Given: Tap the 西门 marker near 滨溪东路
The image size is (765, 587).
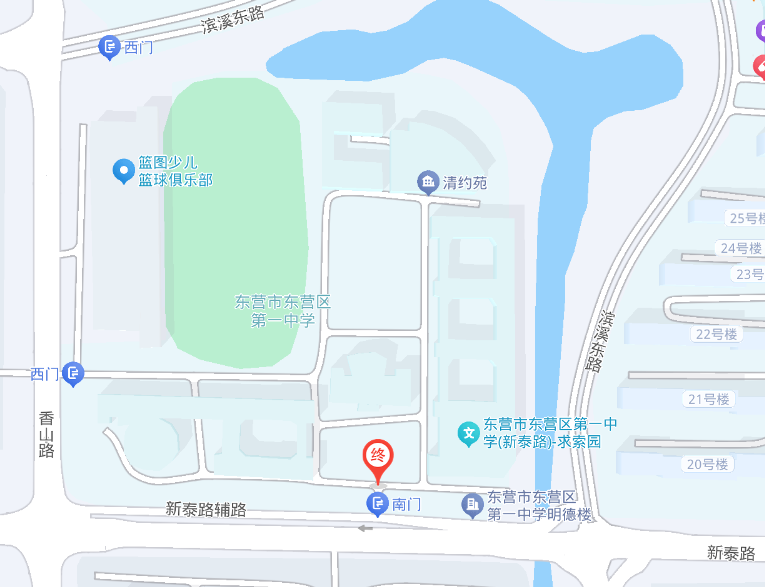Looking at the screenshot, I should point(110,46).
